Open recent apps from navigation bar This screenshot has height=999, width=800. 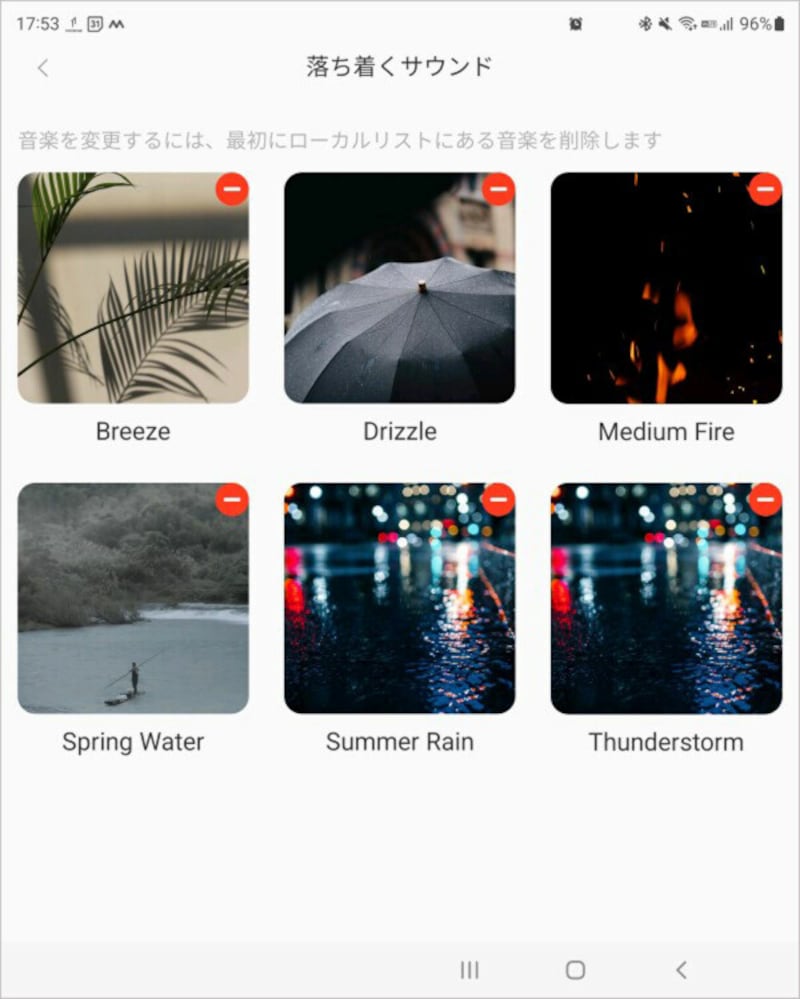[469, 969]
